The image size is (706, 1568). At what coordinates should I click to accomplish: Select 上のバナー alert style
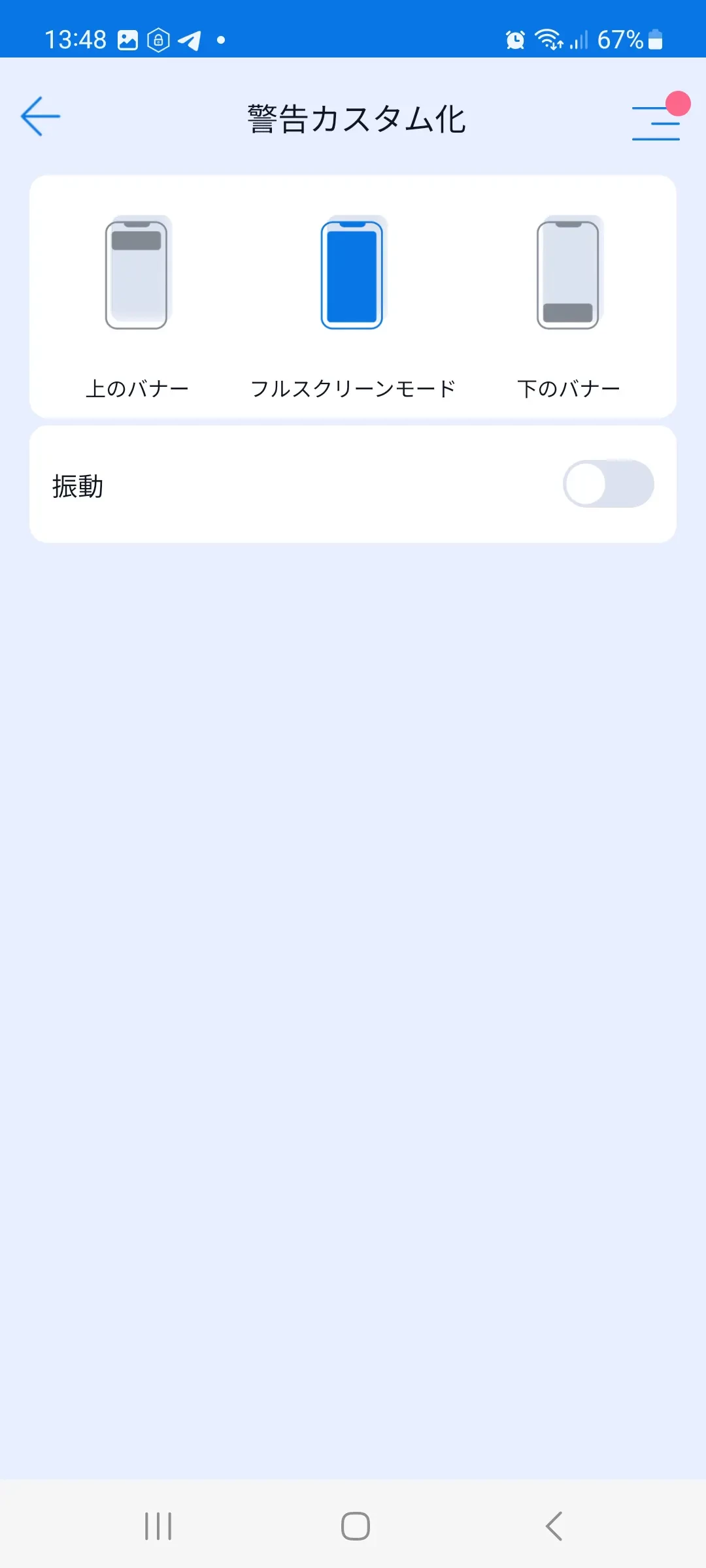[137, 301]
